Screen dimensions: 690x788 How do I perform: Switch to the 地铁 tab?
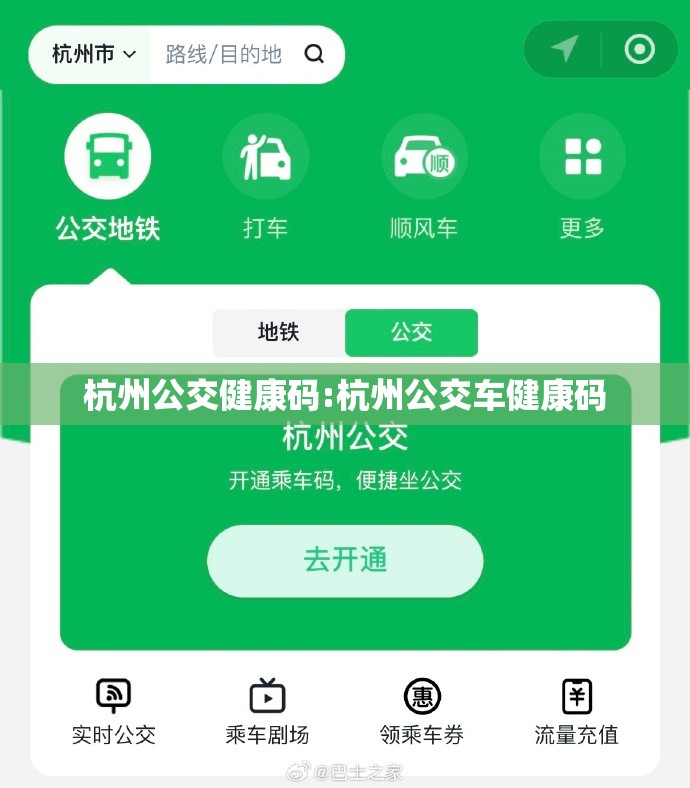pyautogui.click(x=279, y=333)
